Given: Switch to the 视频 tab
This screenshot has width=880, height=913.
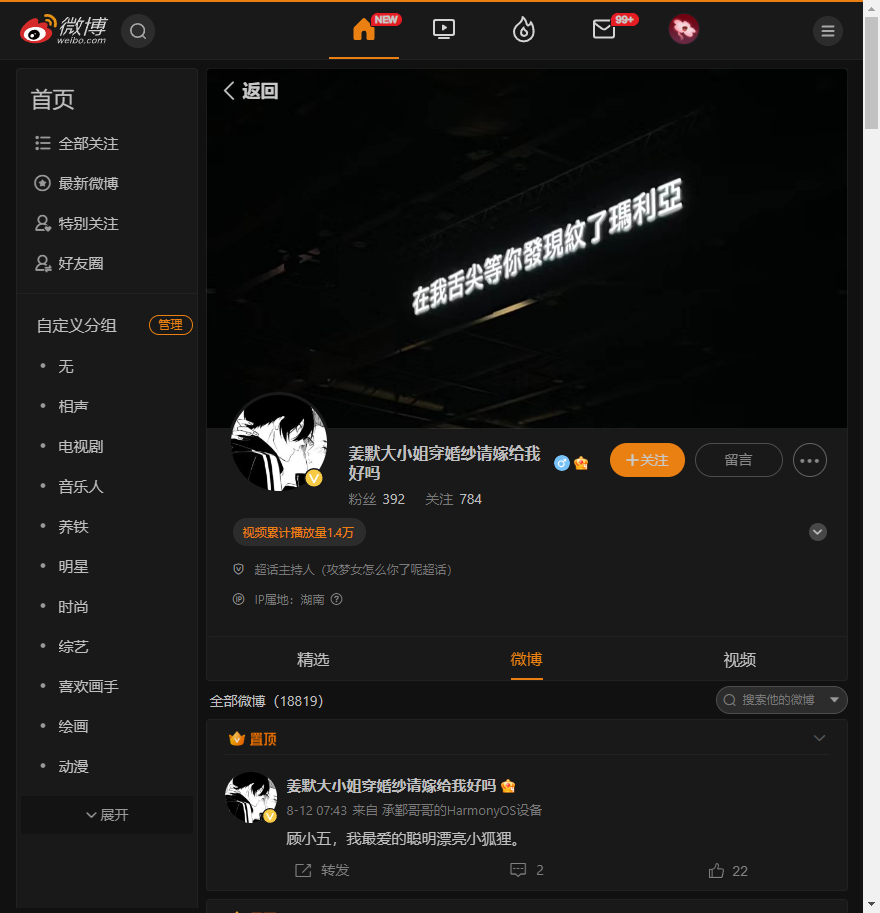Looking at the screenshot, I should [740, 659].
